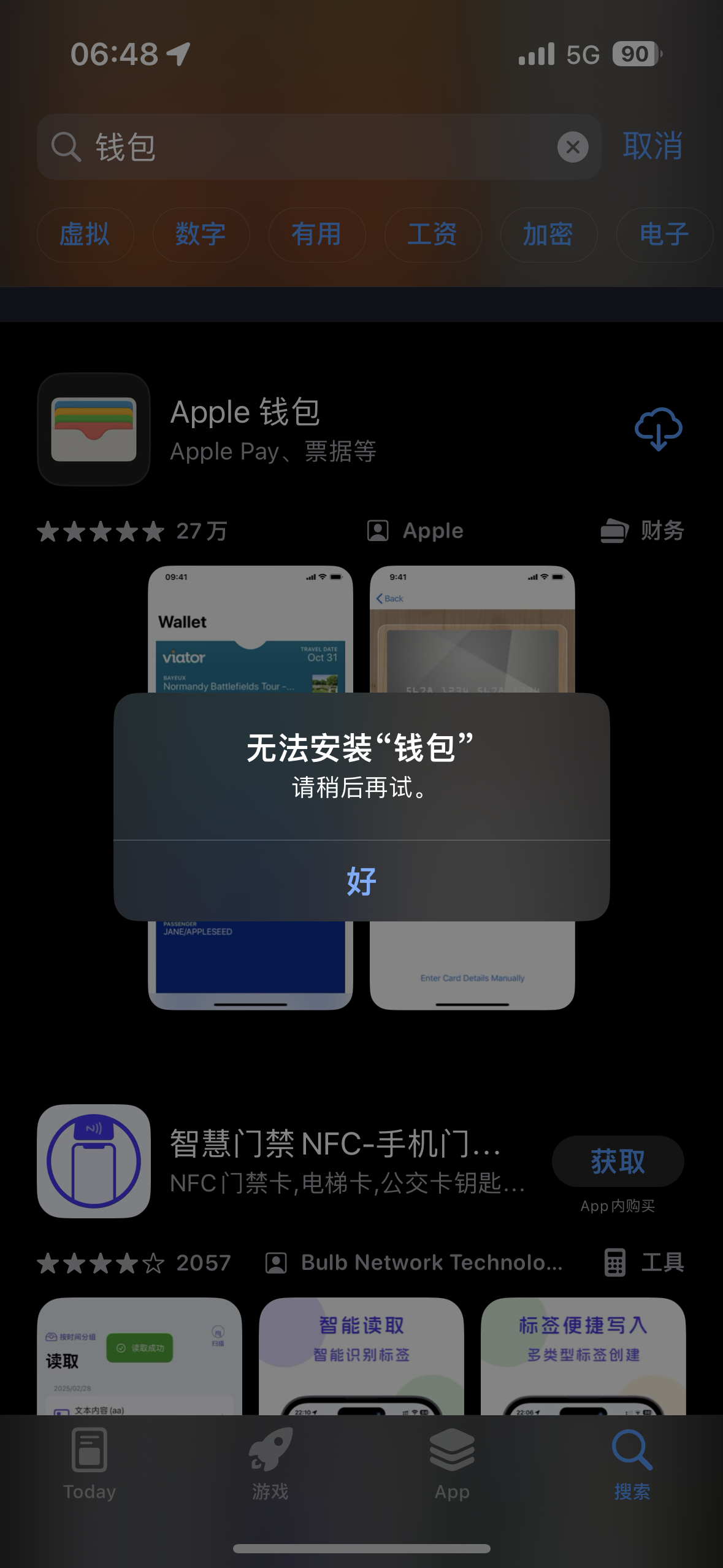
Task: Clear the 钱包 search text
Action: point(573,147)
